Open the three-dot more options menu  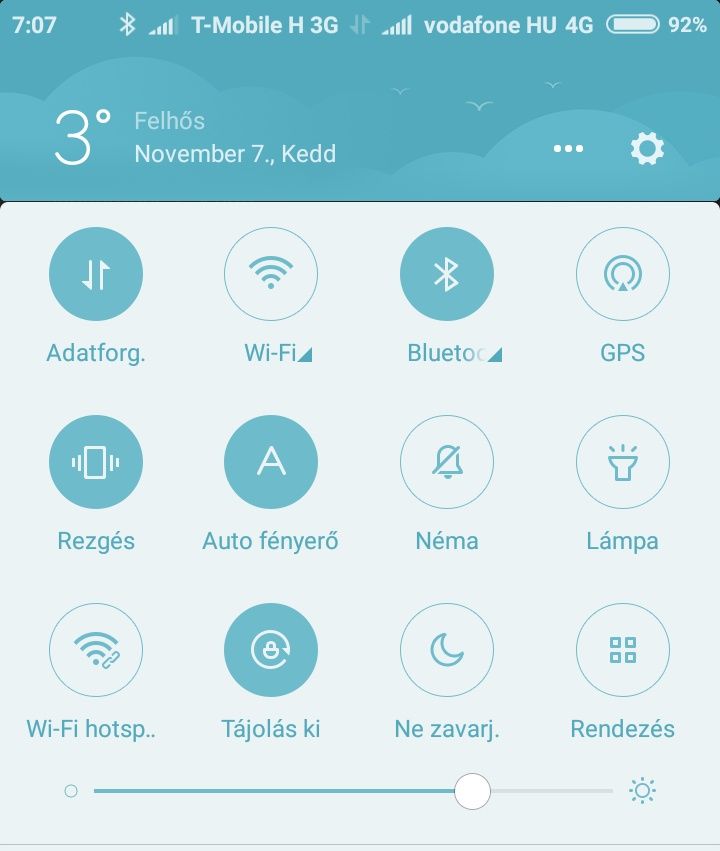coord(568,149)
